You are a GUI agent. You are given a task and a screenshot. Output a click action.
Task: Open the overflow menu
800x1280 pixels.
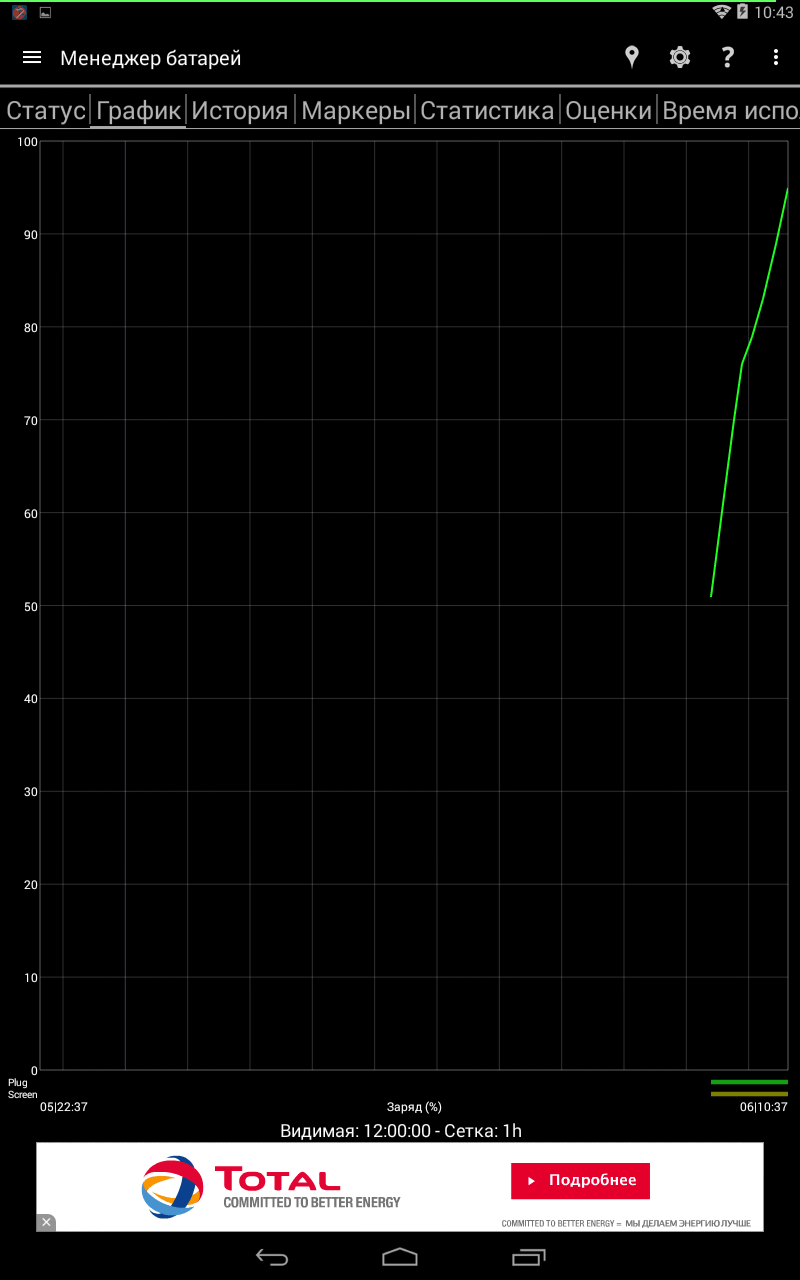775,58
